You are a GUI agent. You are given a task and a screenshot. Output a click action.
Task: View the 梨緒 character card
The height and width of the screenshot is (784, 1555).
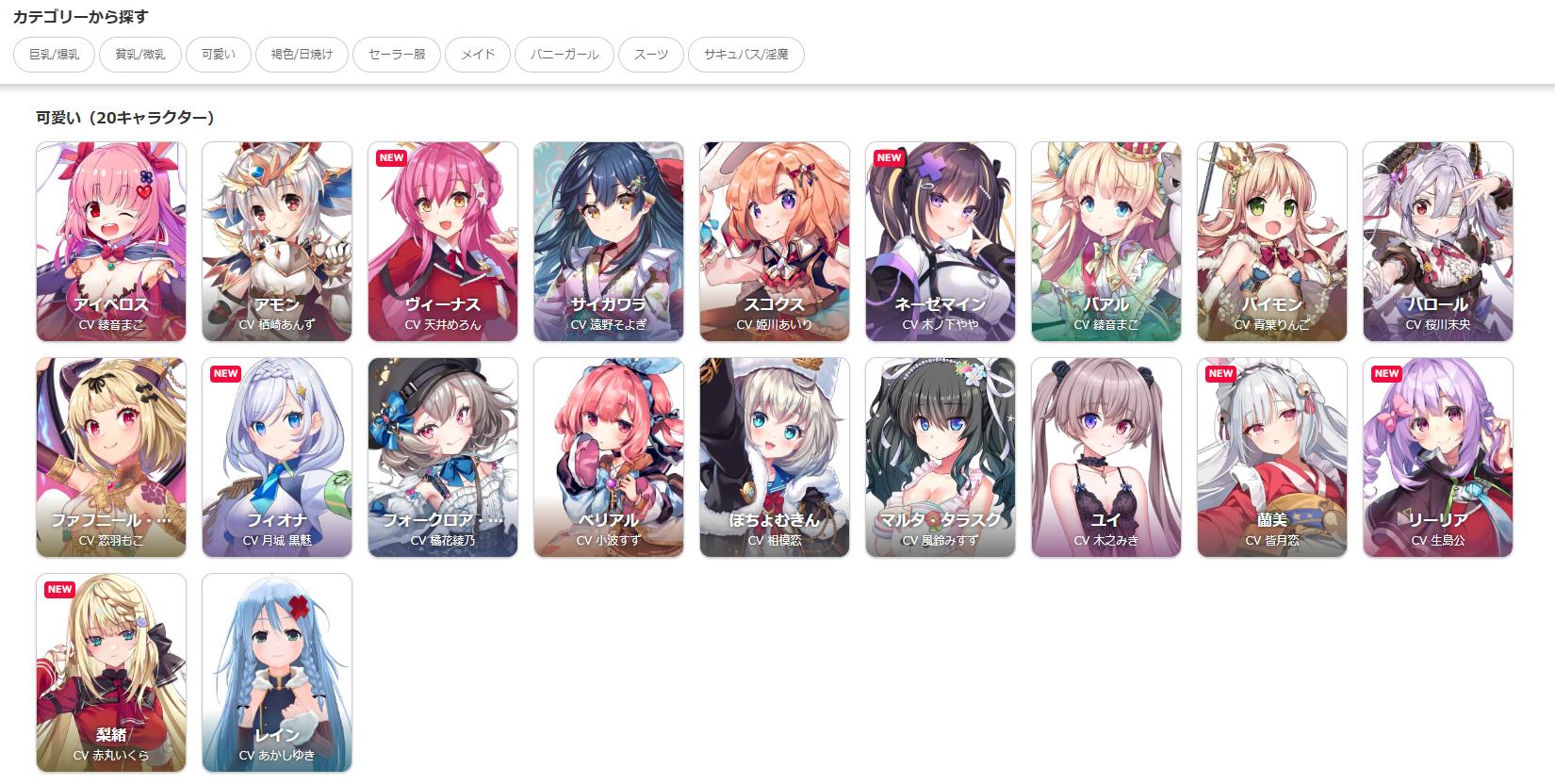coord(111,673)
